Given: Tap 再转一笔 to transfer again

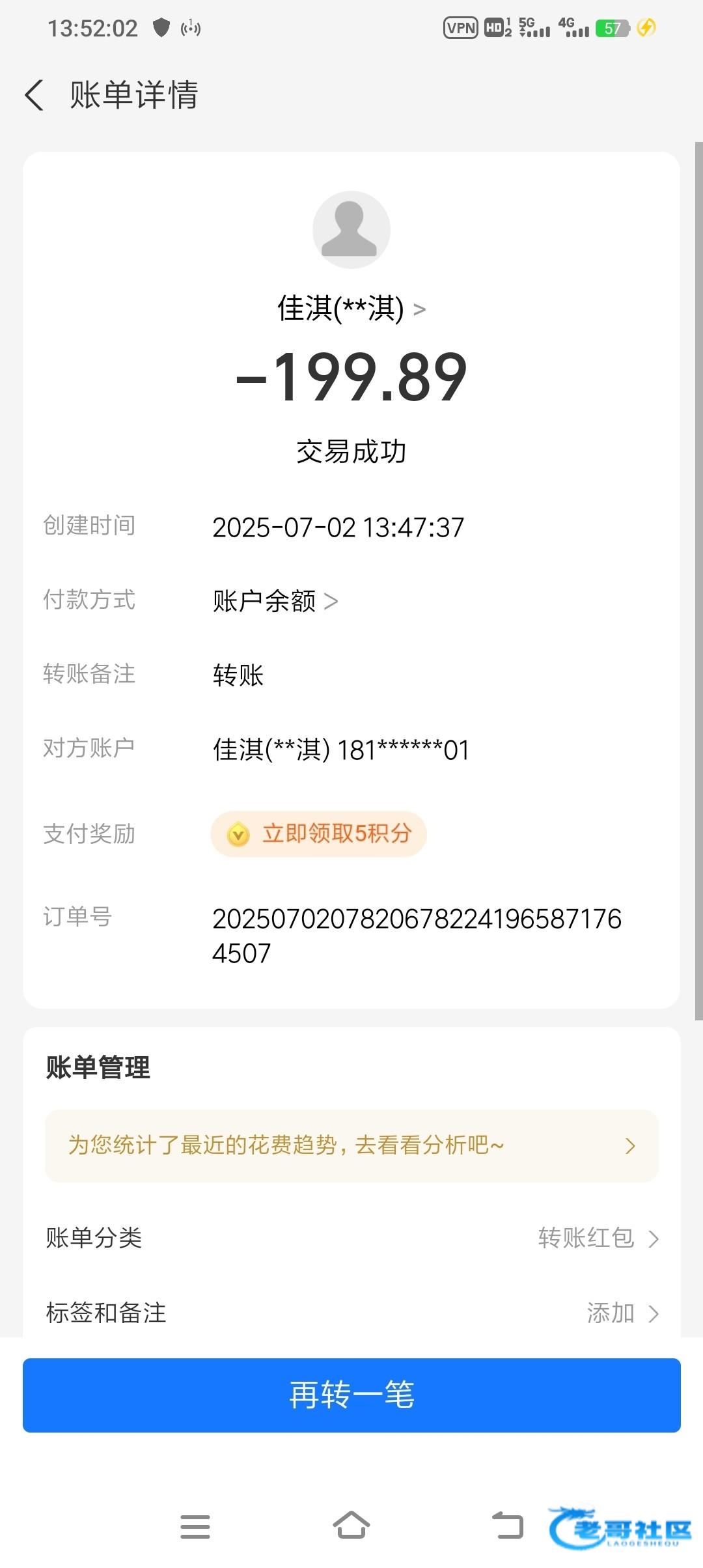Looking at the screenshot, I should (351, 1395).
